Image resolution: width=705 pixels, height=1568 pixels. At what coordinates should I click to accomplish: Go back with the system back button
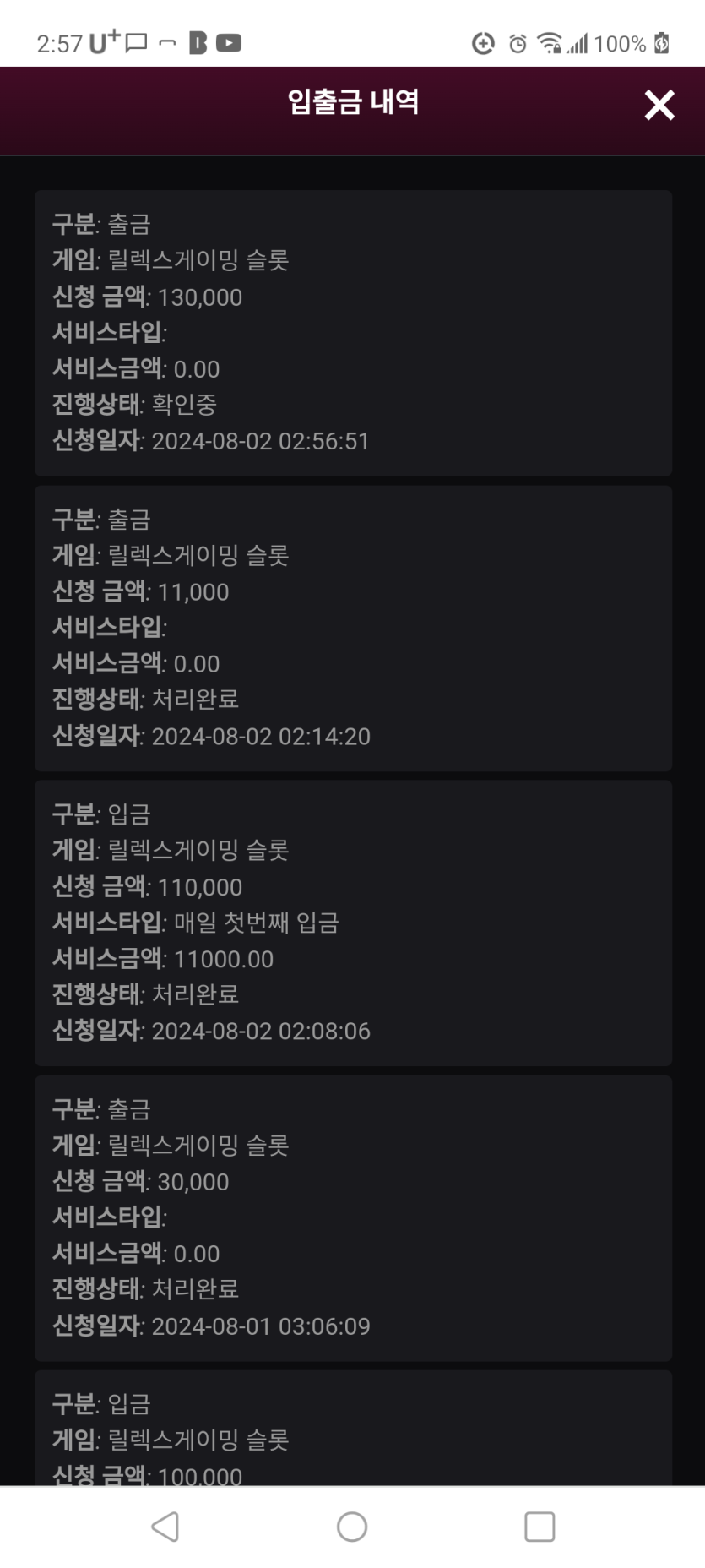pyautogui.click(x=165, y=1526)
